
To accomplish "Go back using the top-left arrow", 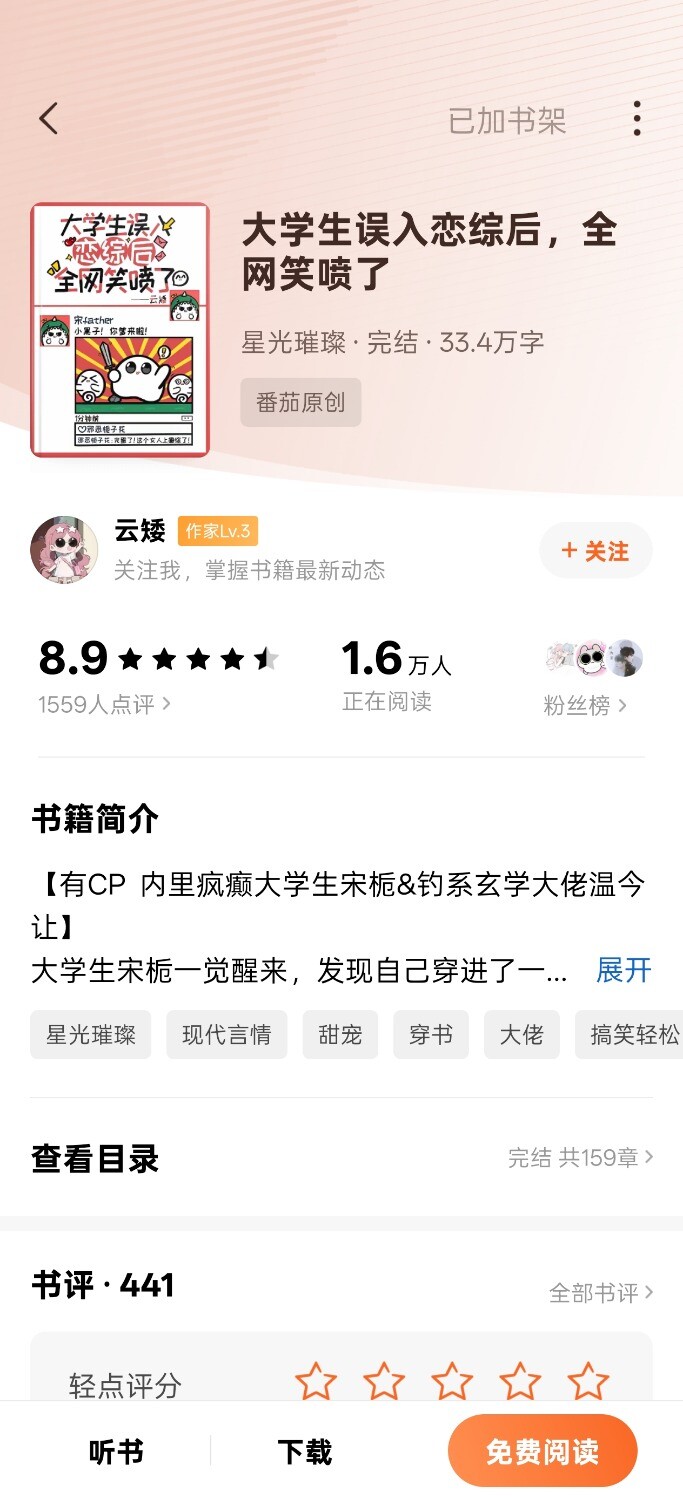I will (48, 119).
